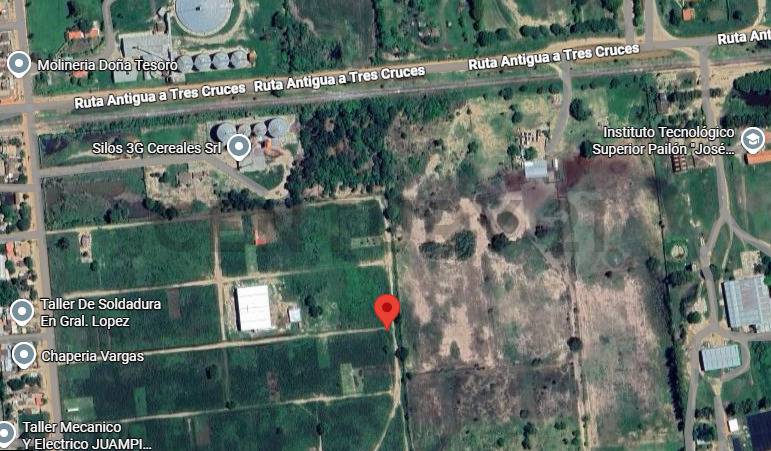Tap the Molineria Doña Tesoro place marker

tap(18, 64)
